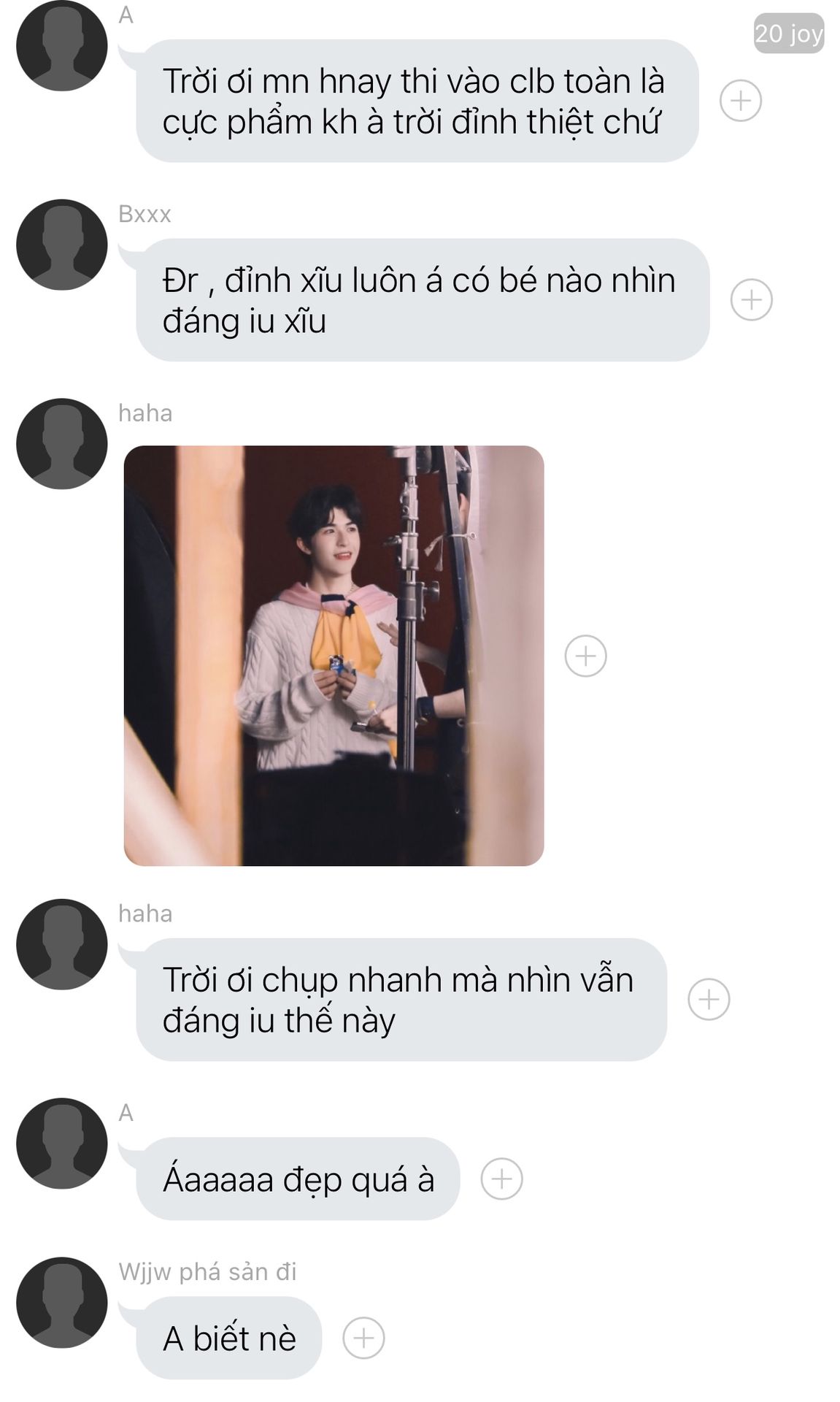Tap the "20 joy" badge
Image resolution: width=840 pixels, height=1402 pixels.
(788, 34)
